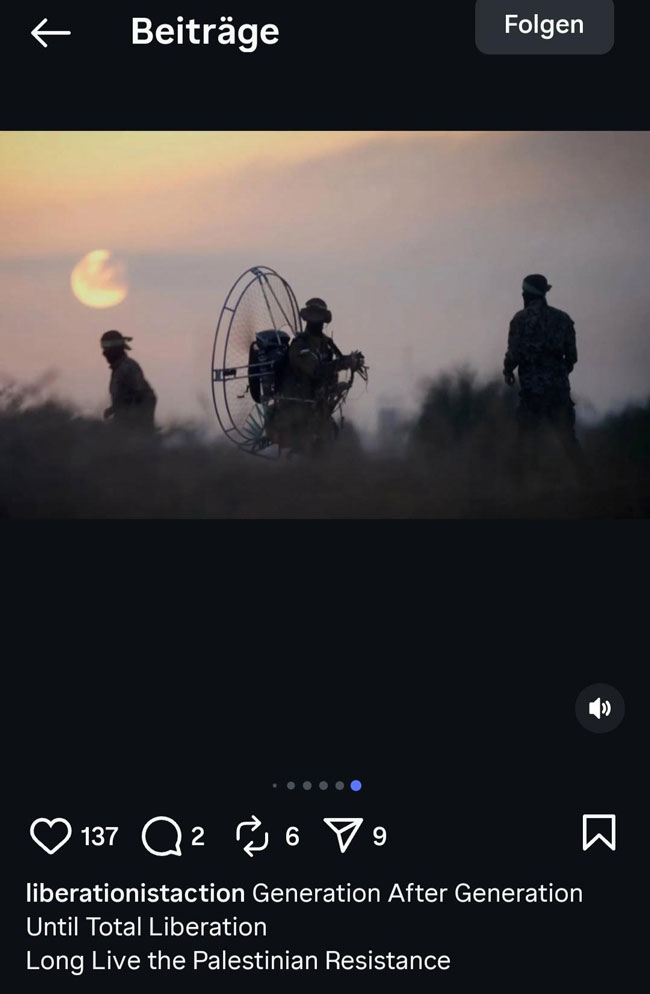Tap the Folgen button to follow
The width and height of the screenshot is (650, 994).
(544, 26)
